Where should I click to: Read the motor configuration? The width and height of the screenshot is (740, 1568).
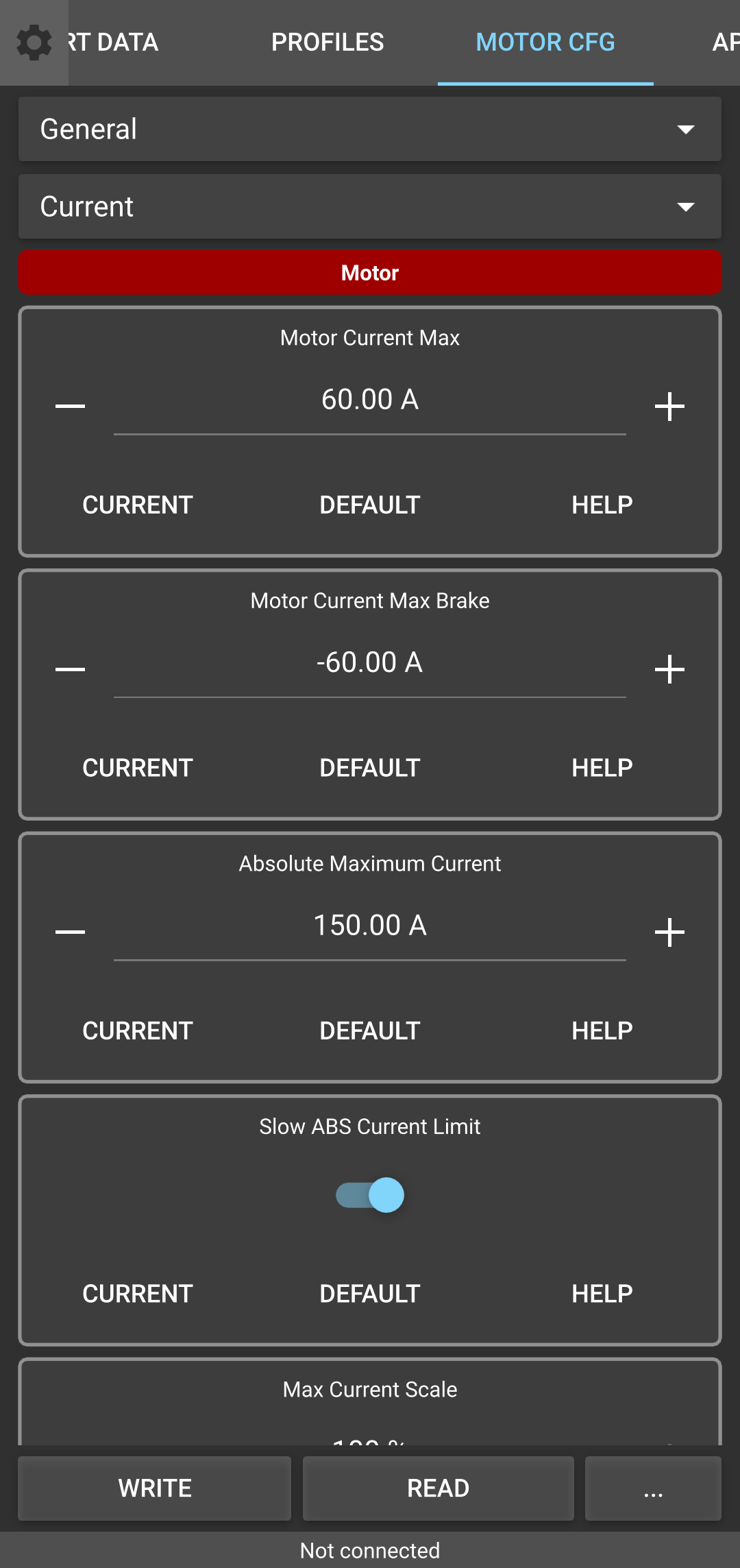pos(438,1488)
